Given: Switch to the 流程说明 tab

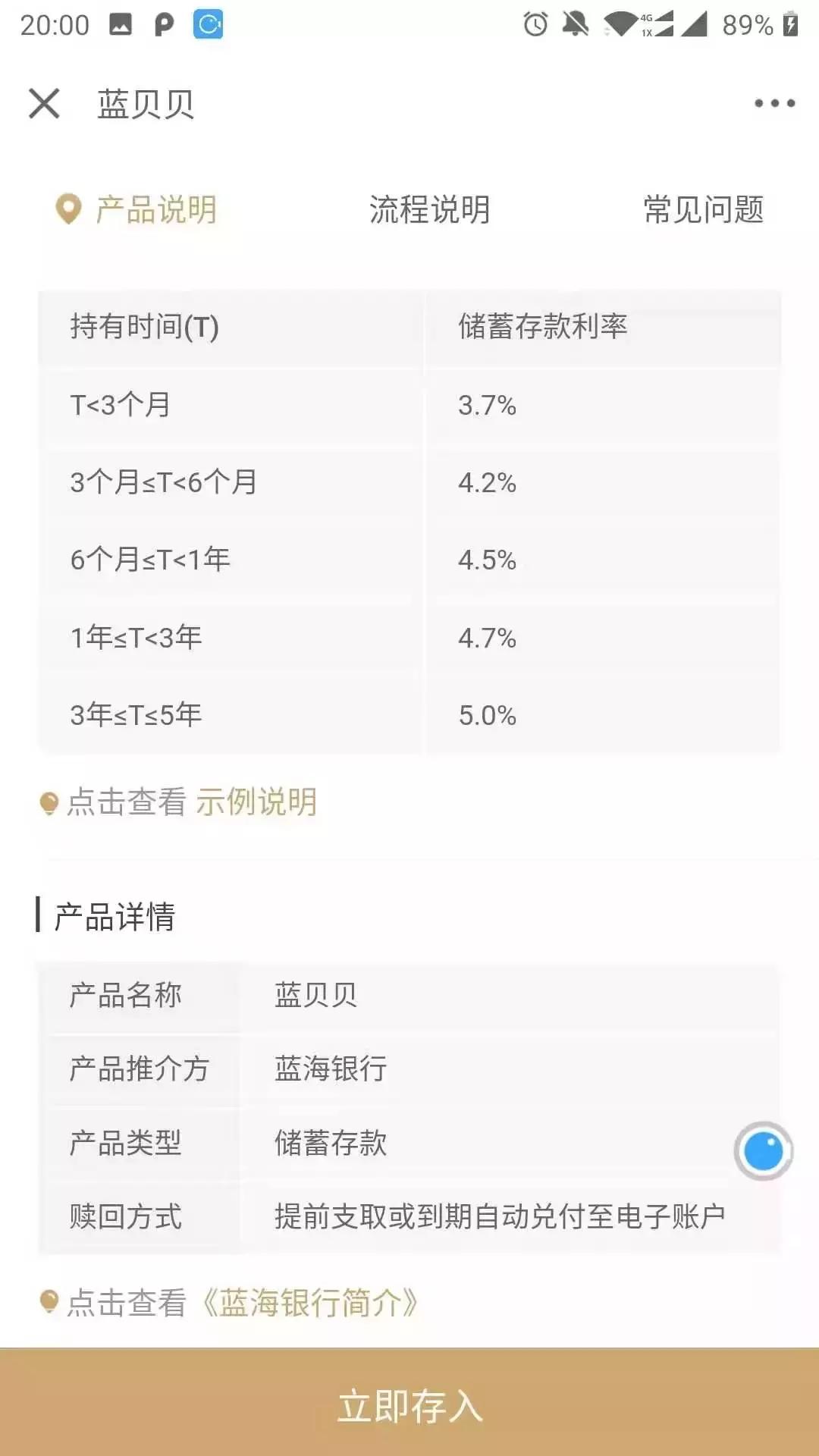Looking at the screenshot, I should coord(430,209).
